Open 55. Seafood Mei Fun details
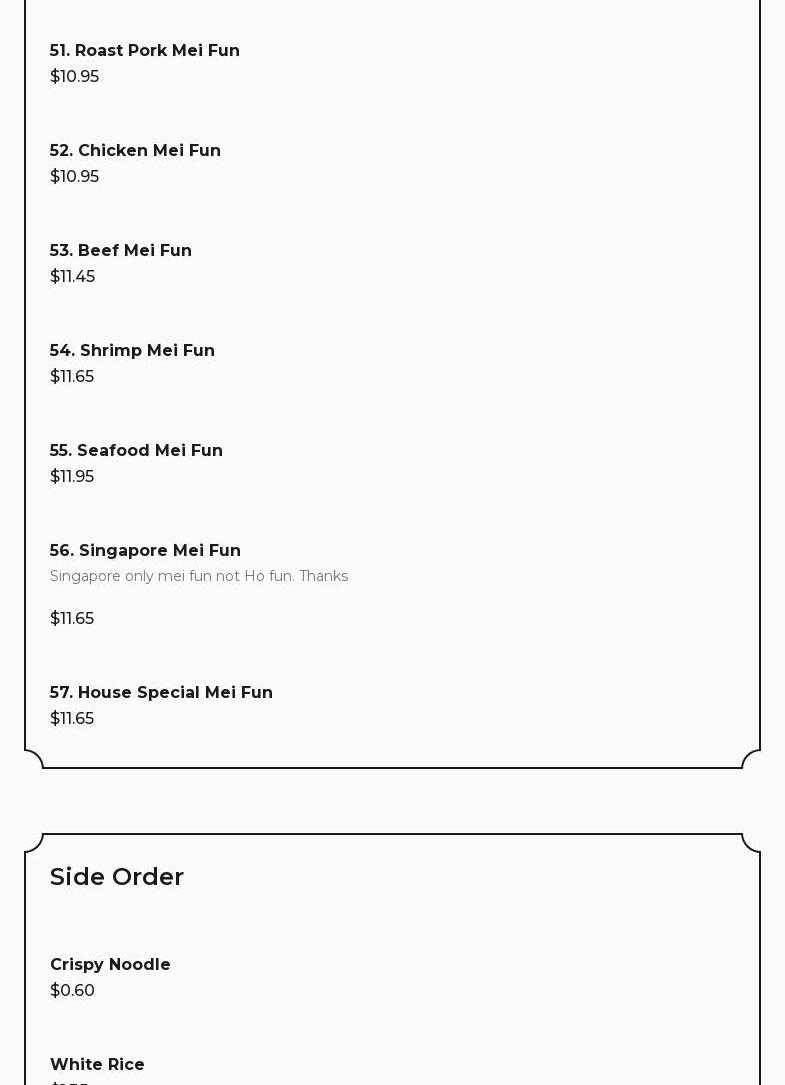This screenshot has width=785, height=1085. pyautogui.click(x=136, y=451)
